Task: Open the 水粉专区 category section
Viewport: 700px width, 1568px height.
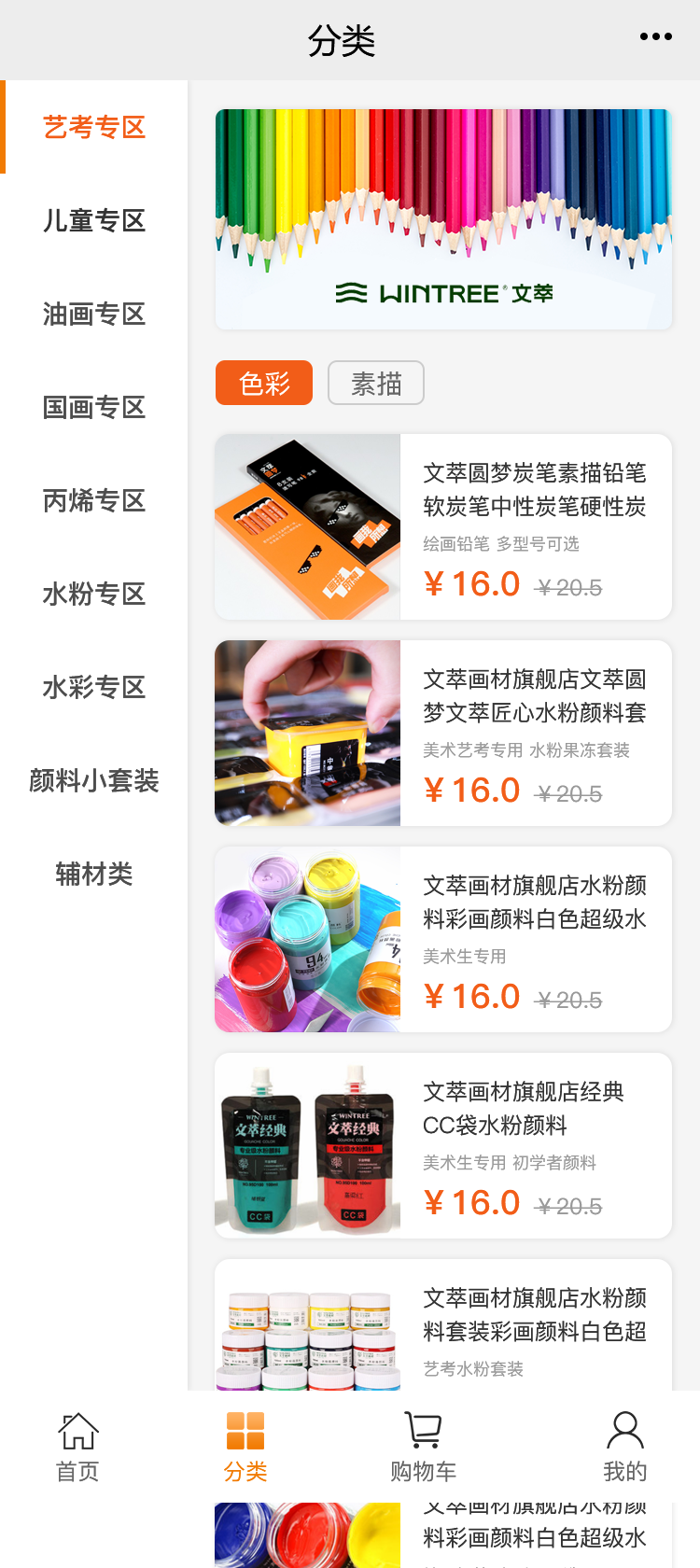Action: point(93,594)
